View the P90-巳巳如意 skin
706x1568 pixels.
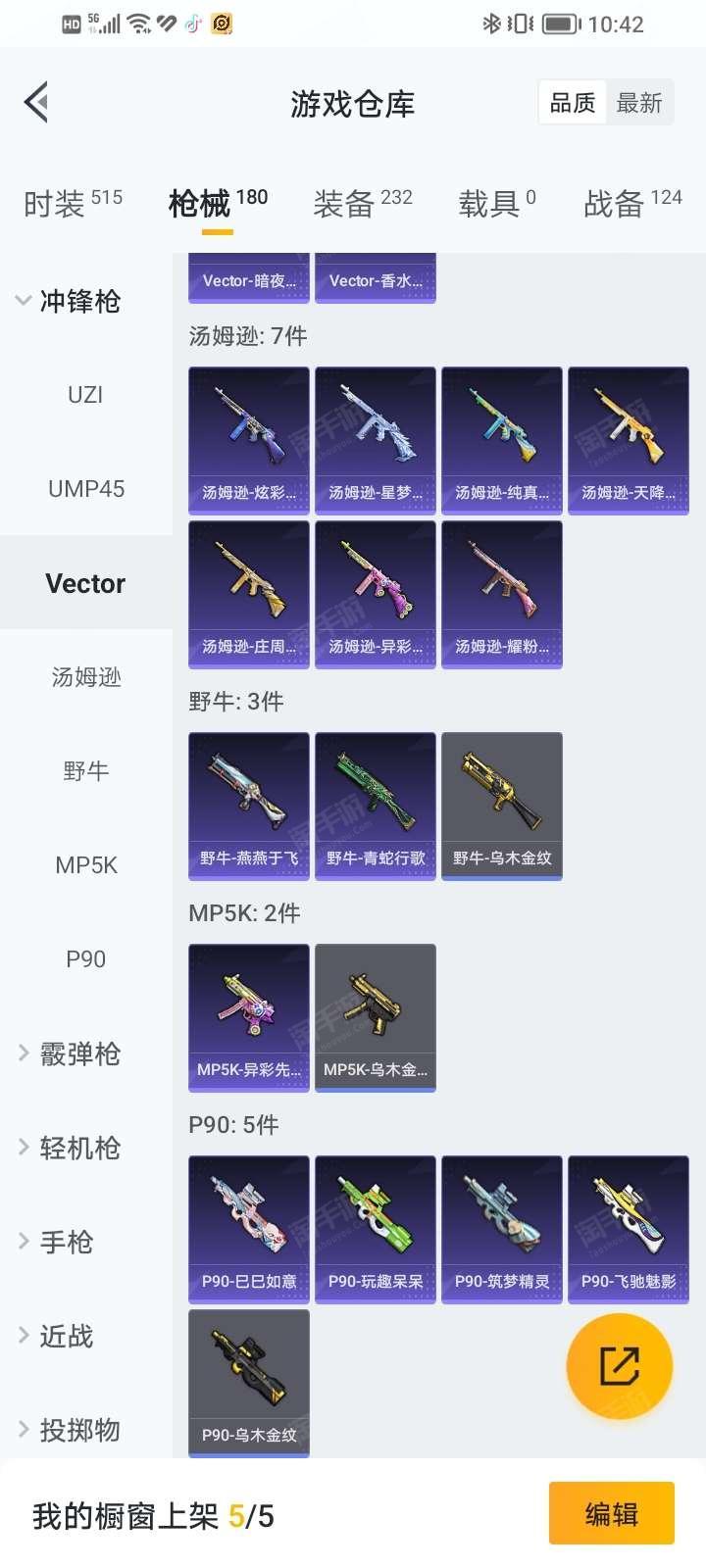click(x=249, y=1230)
